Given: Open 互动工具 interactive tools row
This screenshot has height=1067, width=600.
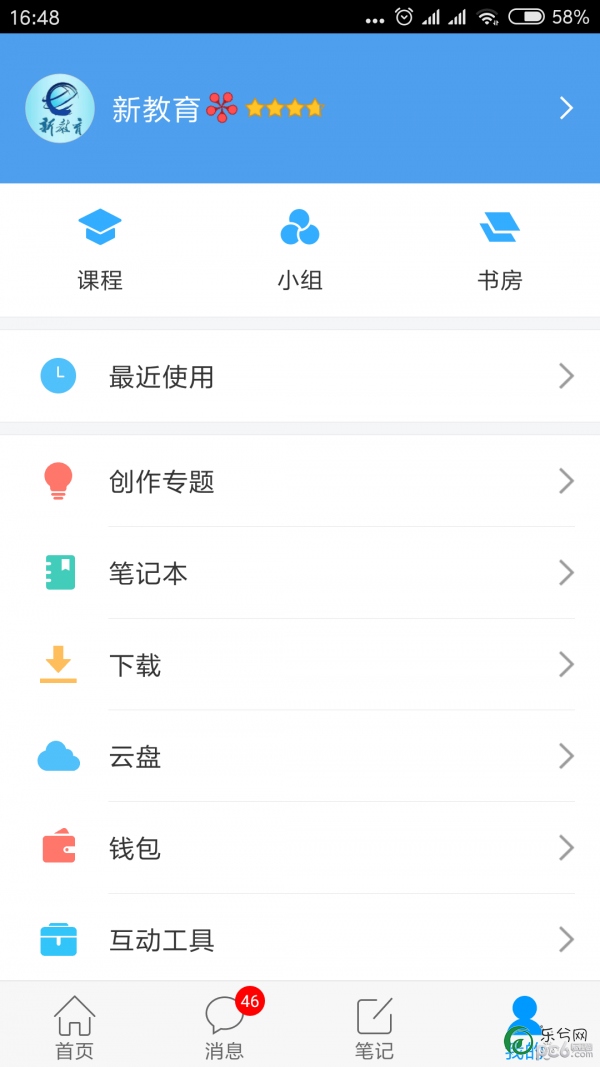Looking at the screenshot, I should 300,940.
